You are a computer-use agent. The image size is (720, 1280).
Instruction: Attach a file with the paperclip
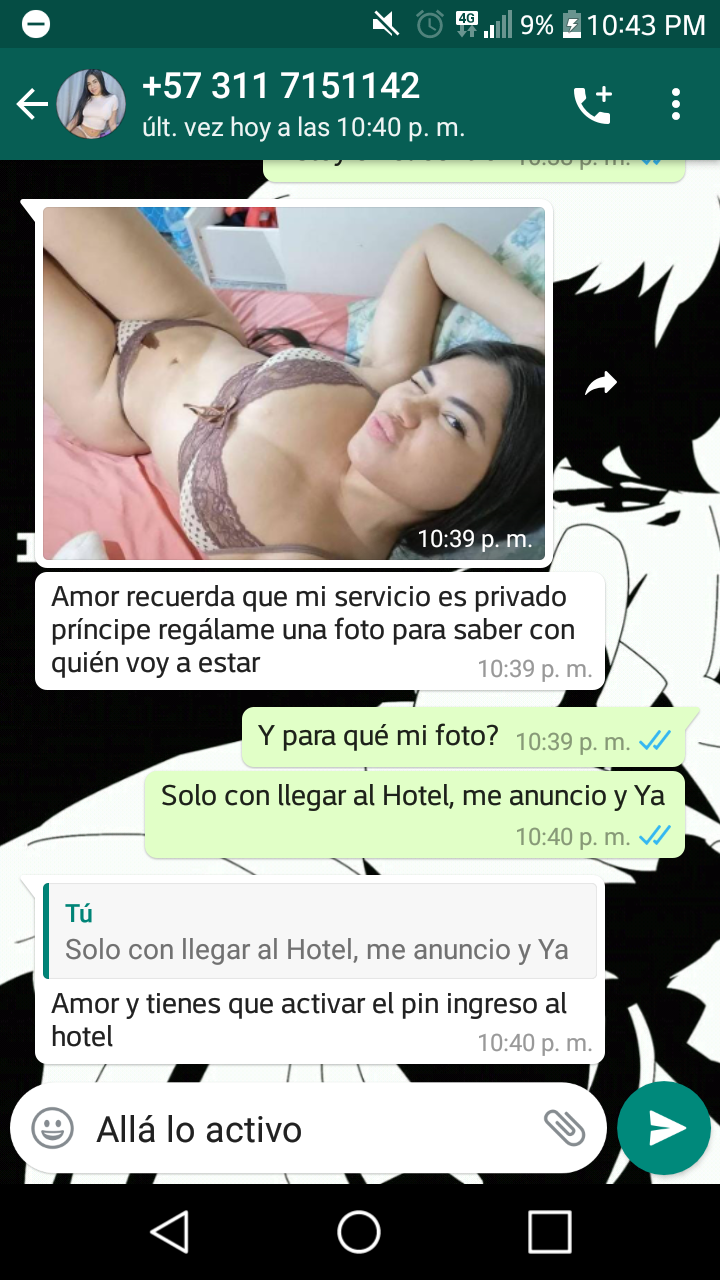click(x=565, y=1129)
